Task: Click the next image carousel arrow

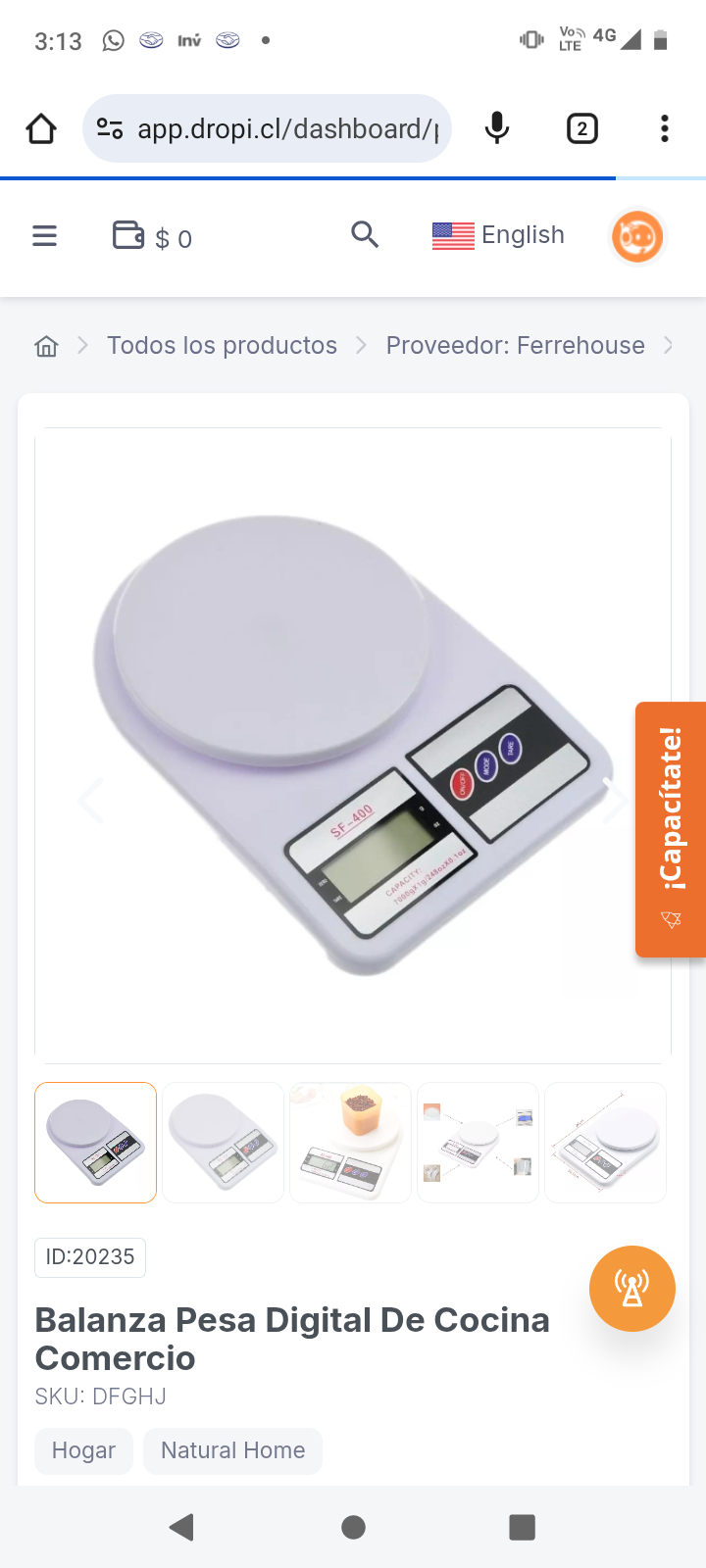Action: point(616,800)
